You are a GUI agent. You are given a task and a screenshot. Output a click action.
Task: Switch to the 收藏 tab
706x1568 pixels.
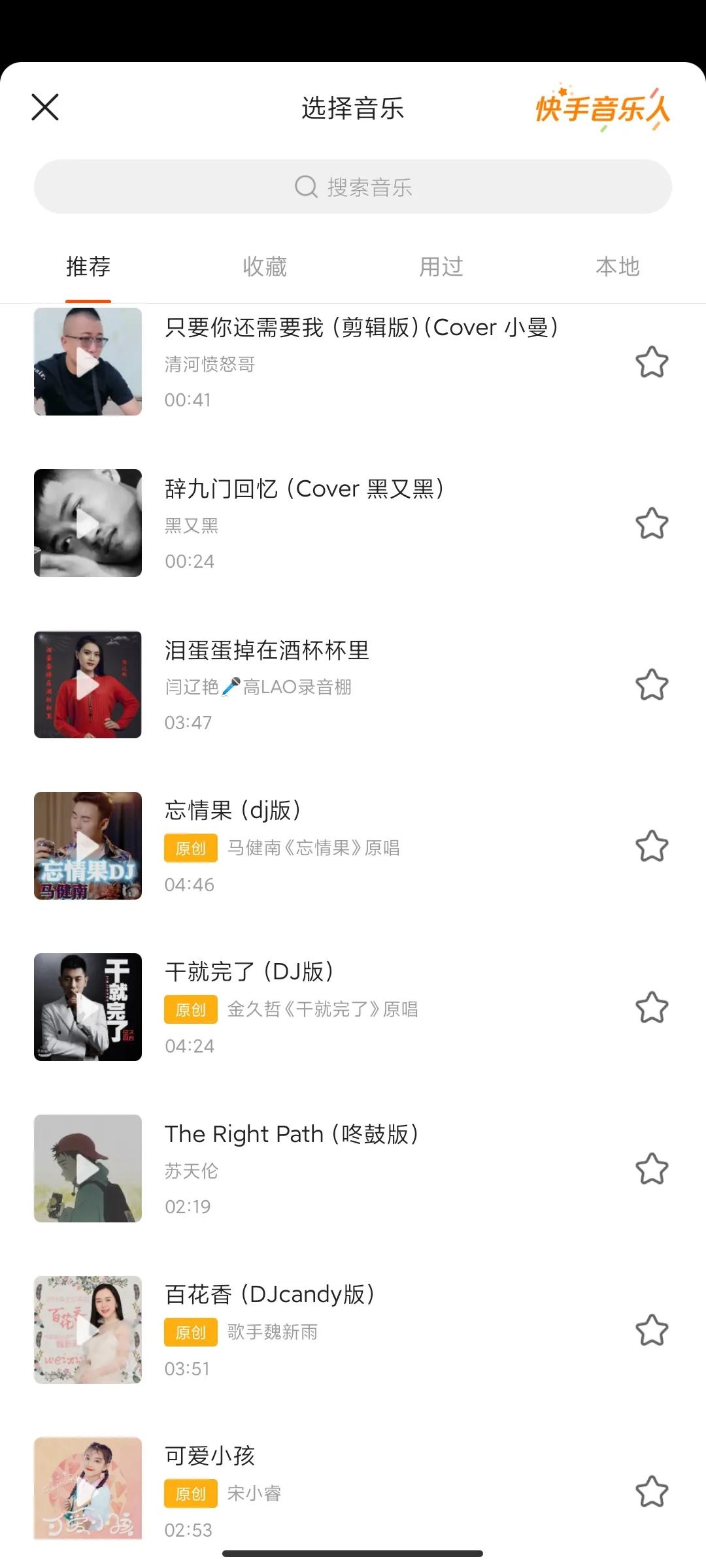pos(265,267)
